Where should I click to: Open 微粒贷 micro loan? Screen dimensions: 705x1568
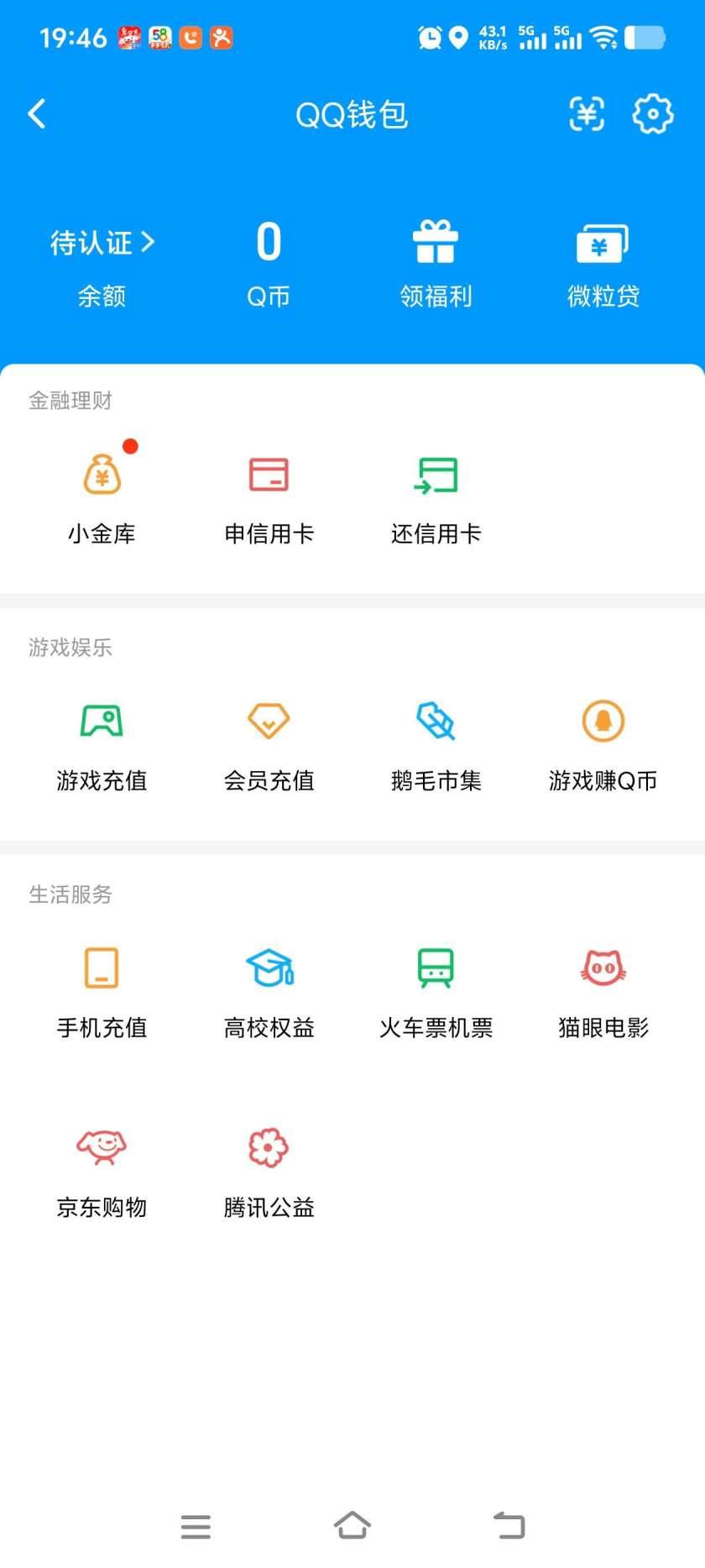click(603, 262)
